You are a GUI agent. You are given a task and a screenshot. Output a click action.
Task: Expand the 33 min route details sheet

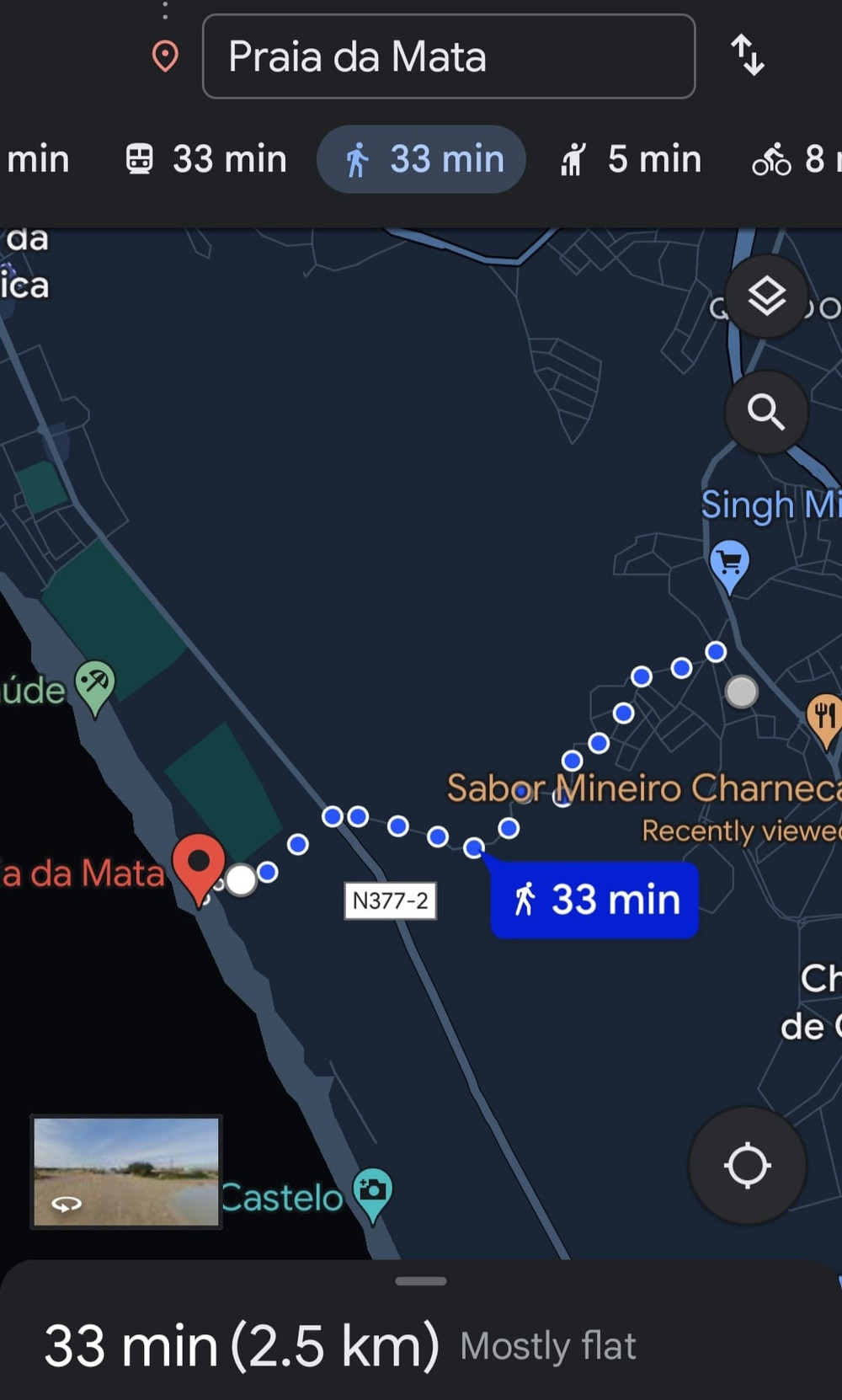[x=421, y=1282]
